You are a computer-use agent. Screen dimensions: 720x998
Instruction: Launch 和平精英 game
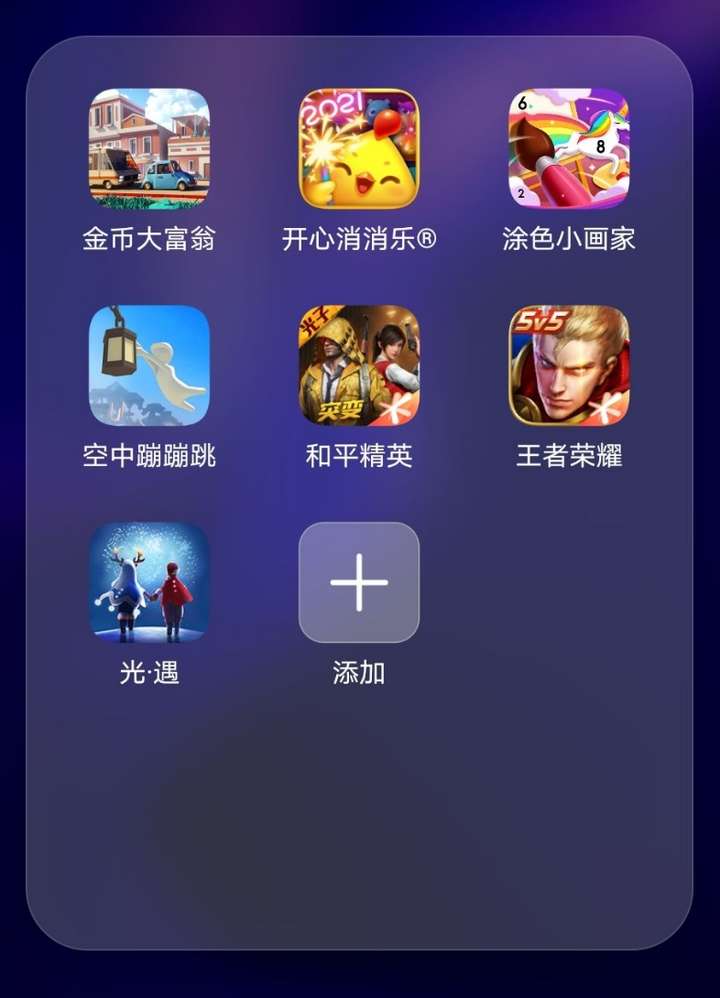click(359, 366)
